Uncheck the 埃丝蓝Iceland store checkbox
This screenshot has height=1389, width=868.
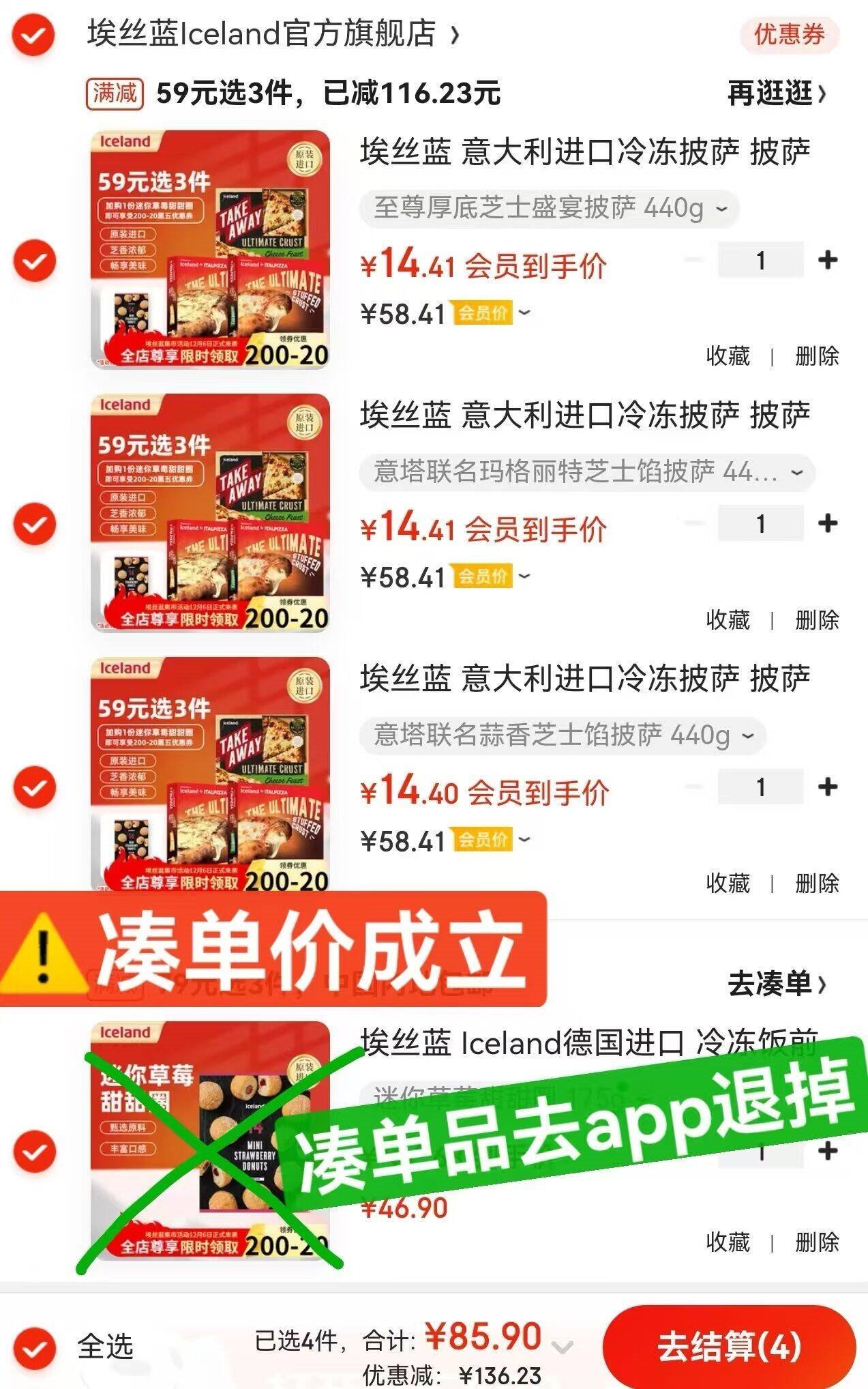tap(33, 35)
